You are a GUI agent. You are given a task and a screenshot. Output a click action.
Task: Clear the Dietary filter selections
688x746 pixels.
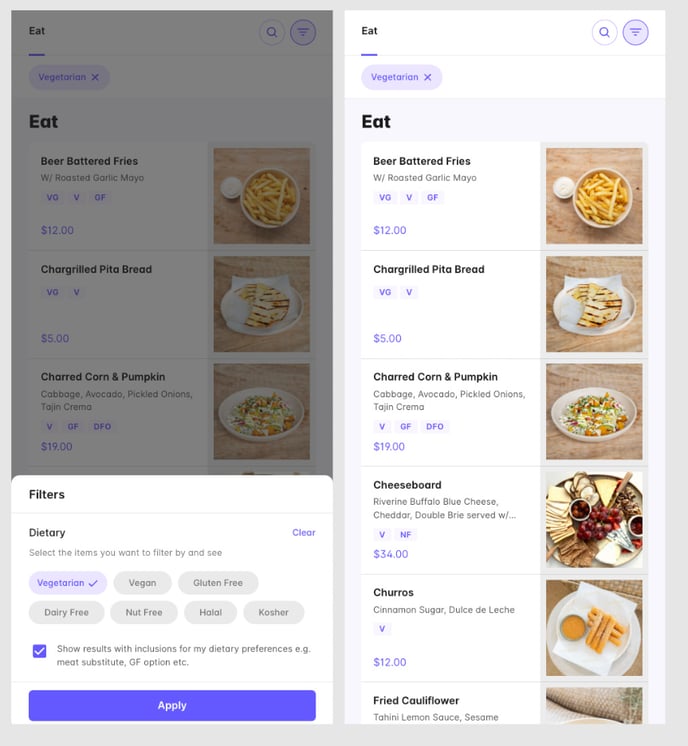point(303,533)
